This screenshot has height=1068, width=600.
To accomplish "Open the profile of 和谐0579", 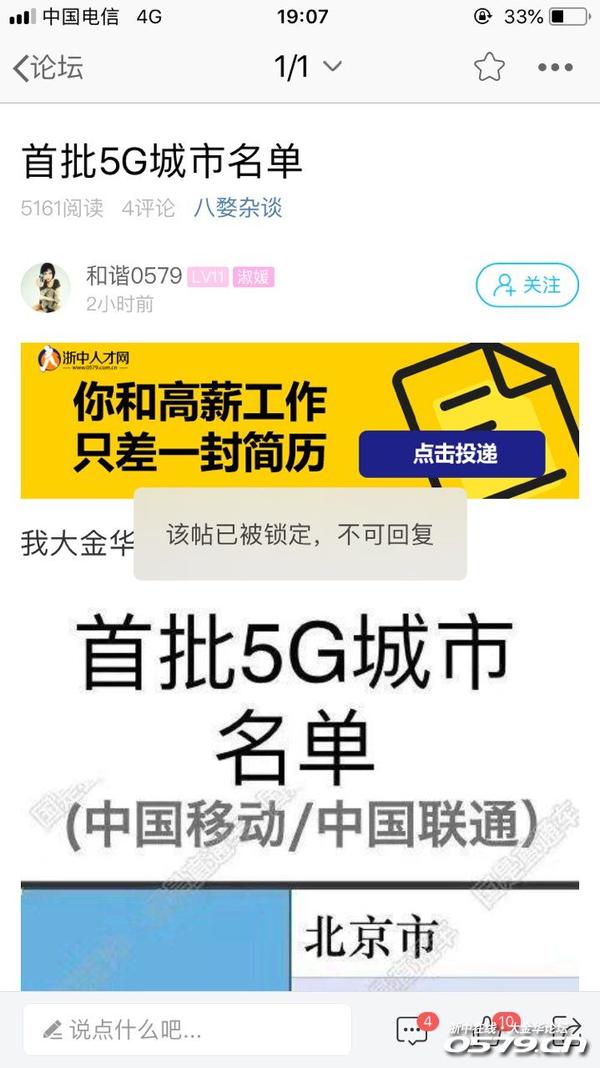I will click(46, 288).
